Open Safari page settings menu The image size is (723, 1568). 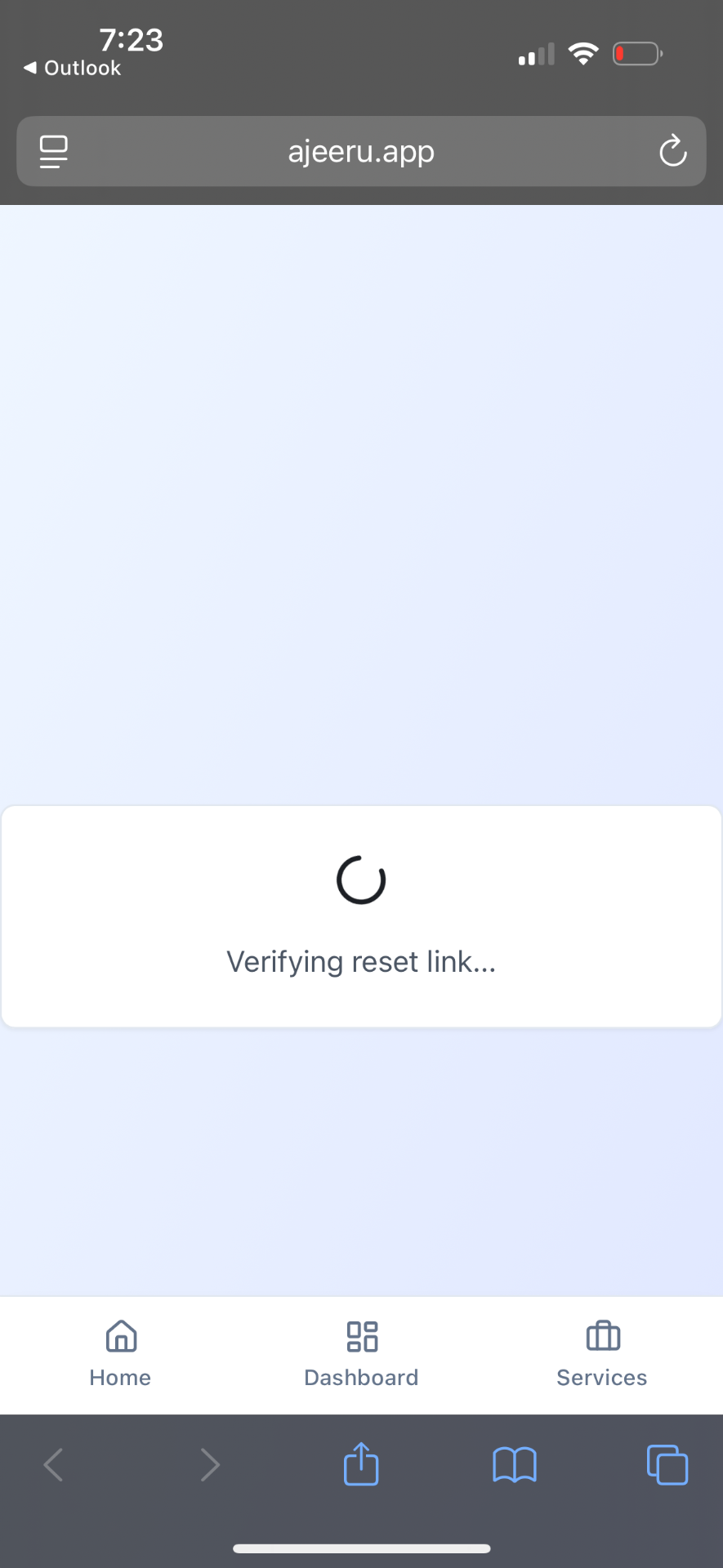pos(54,151)
